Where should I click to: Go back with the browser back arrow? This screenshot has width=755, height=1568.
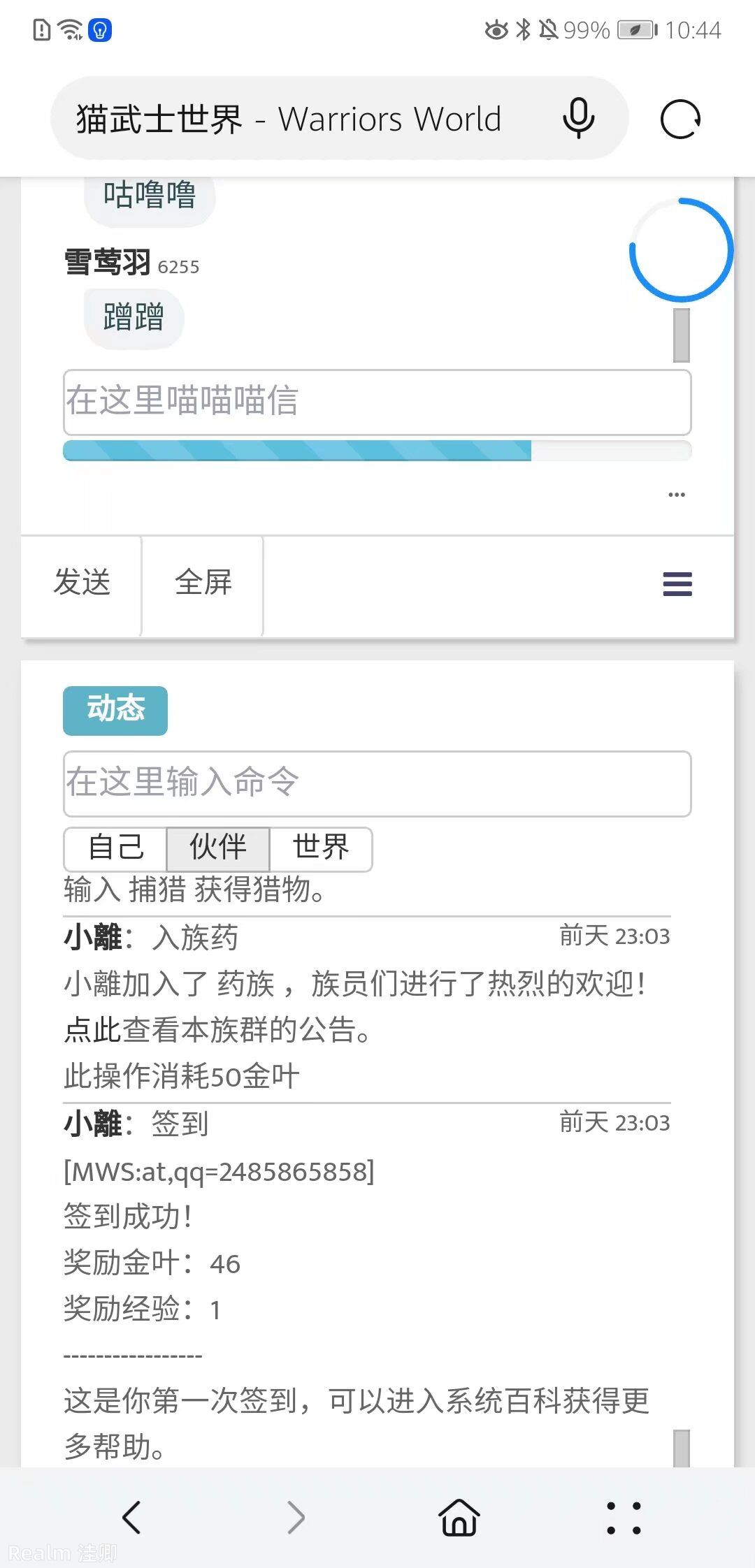click(131, 1518)
